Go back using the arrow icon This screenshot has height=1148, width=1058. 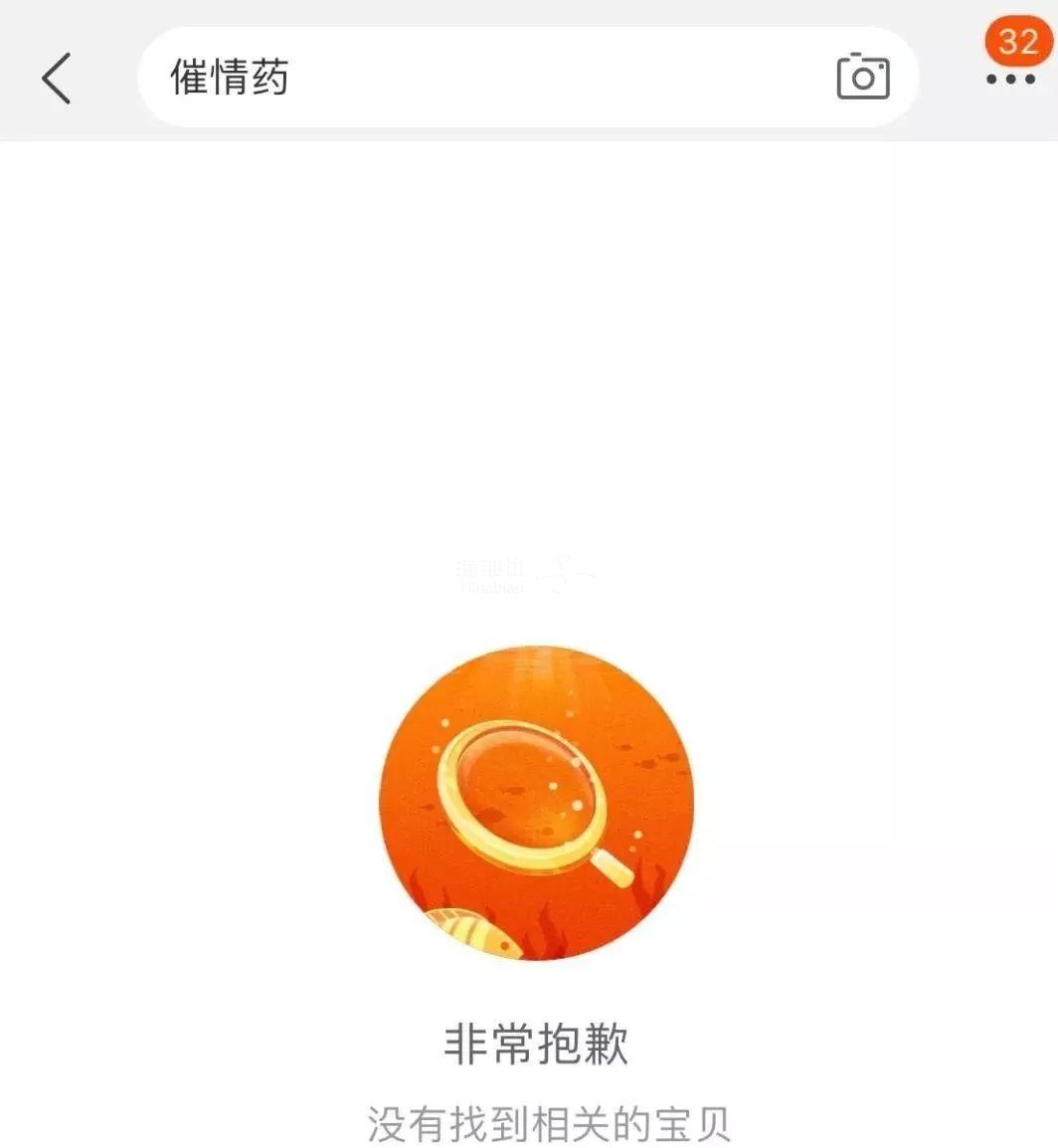point(57,78)
